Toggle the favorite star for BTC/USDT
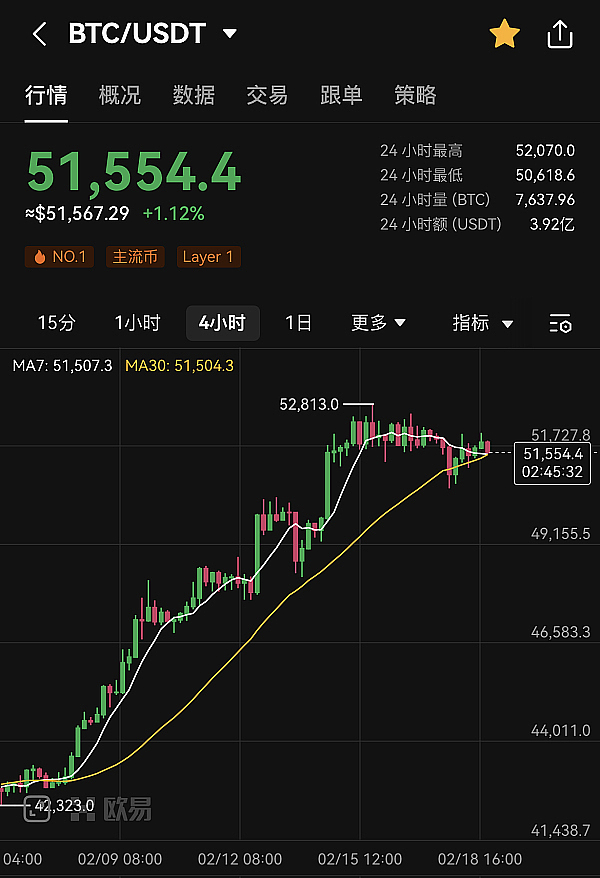Image resolution: width=600 pixels, height=878 pixels. (505, 35)
